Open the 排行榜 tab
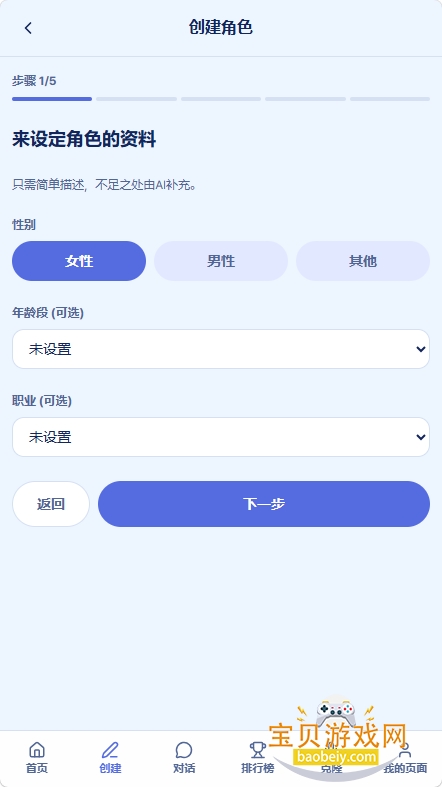 click(258, 758)
